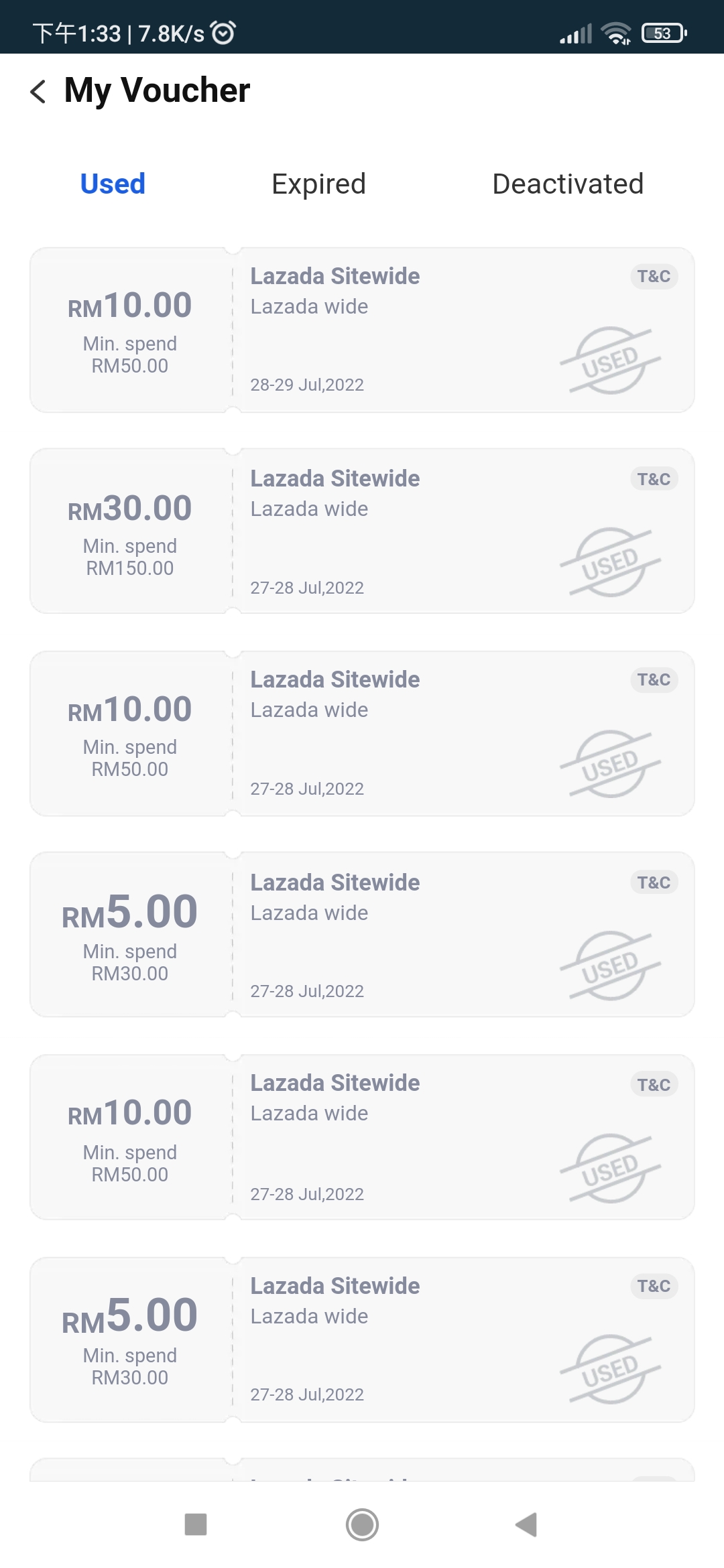Select the Used vouchers tab
This screenshot has width=724, height=1568.
click(113, 184)
